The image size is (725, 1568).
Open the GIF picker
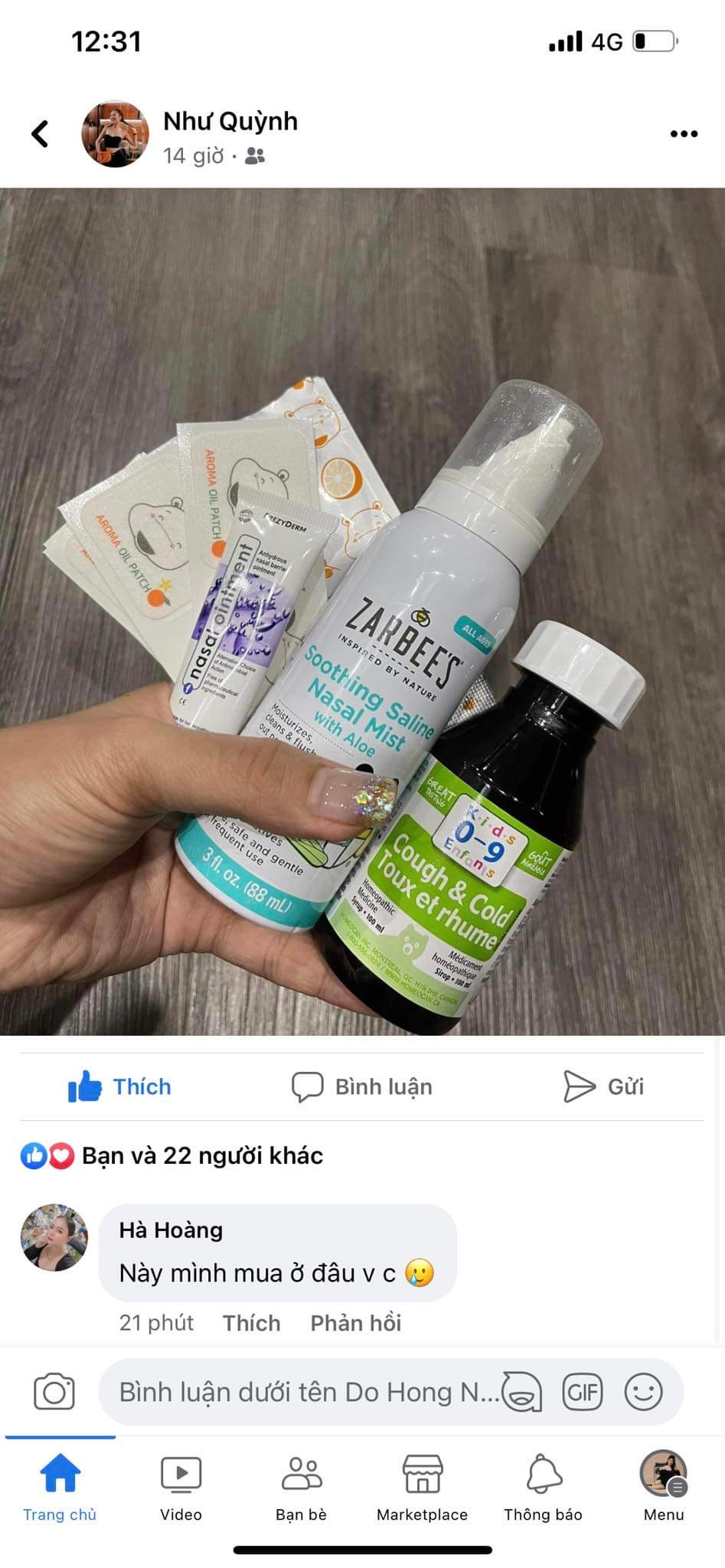point(583,1392)
